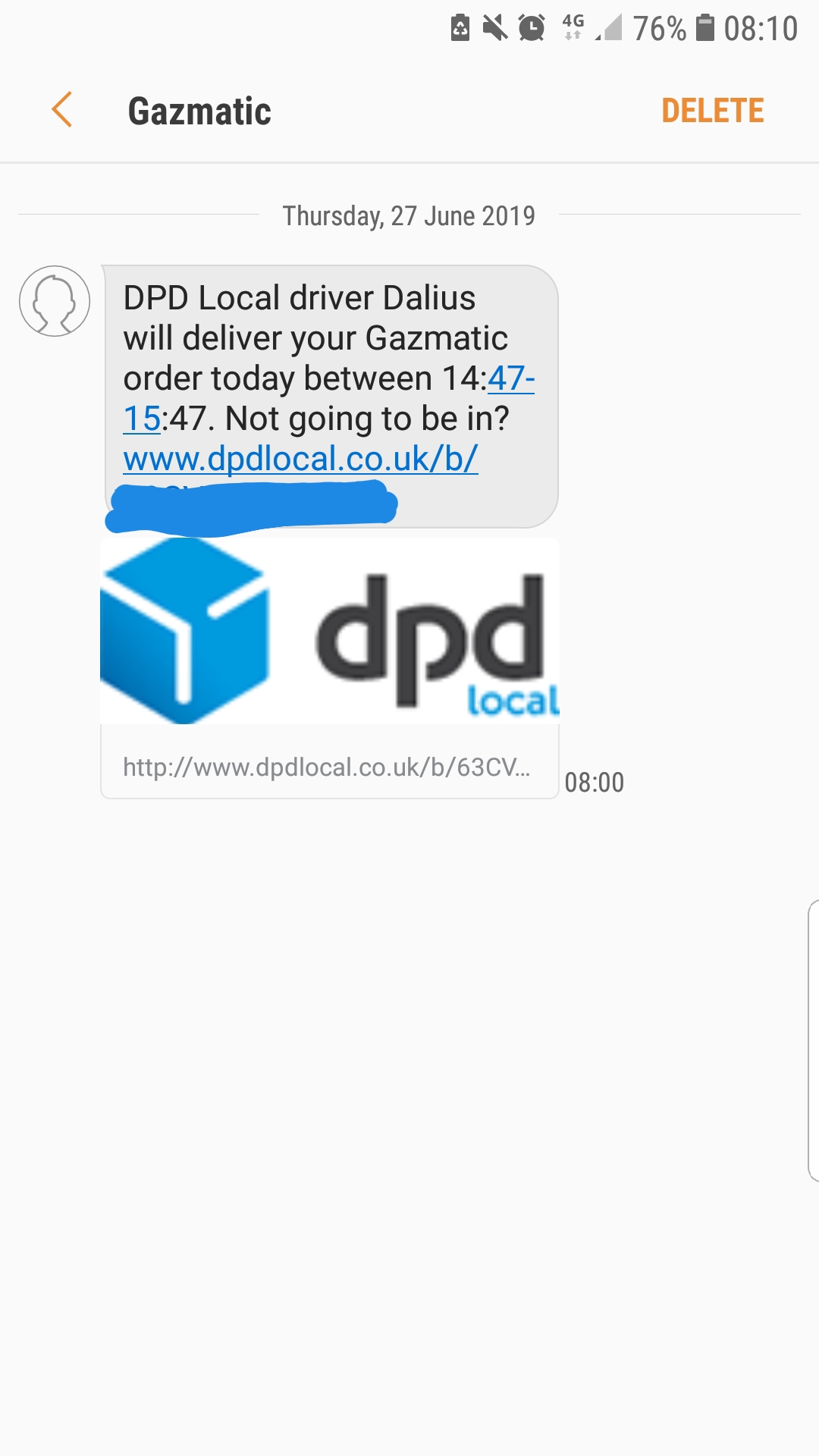Open the DPD local link preview card
Image resolution: width=819 pixels, height=1456 pixels.
pos(329,667)
